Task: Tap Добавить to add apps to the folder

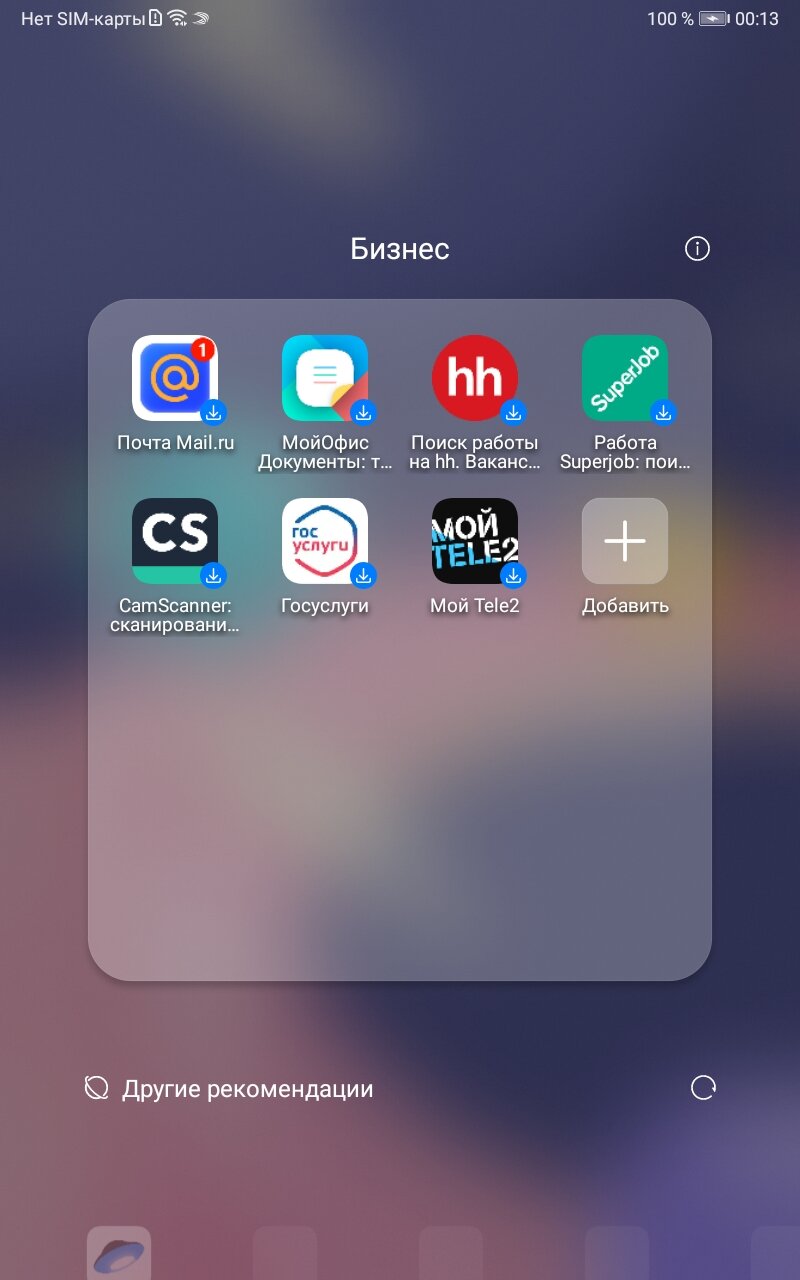Action: pyautogui.click(x=625, y=541)
